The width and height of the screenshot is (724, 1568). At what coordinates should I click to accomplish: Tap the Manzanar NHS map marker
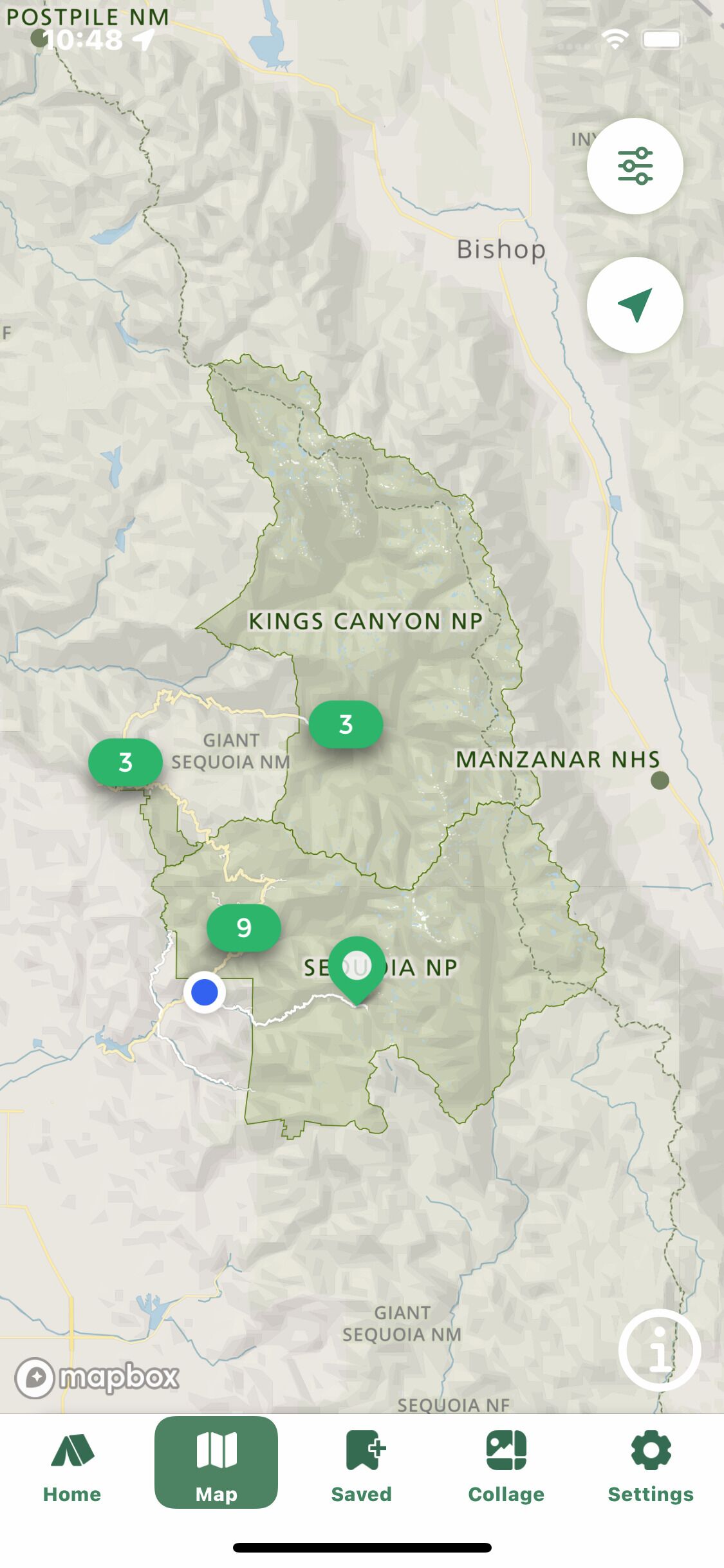click(660, 780)
